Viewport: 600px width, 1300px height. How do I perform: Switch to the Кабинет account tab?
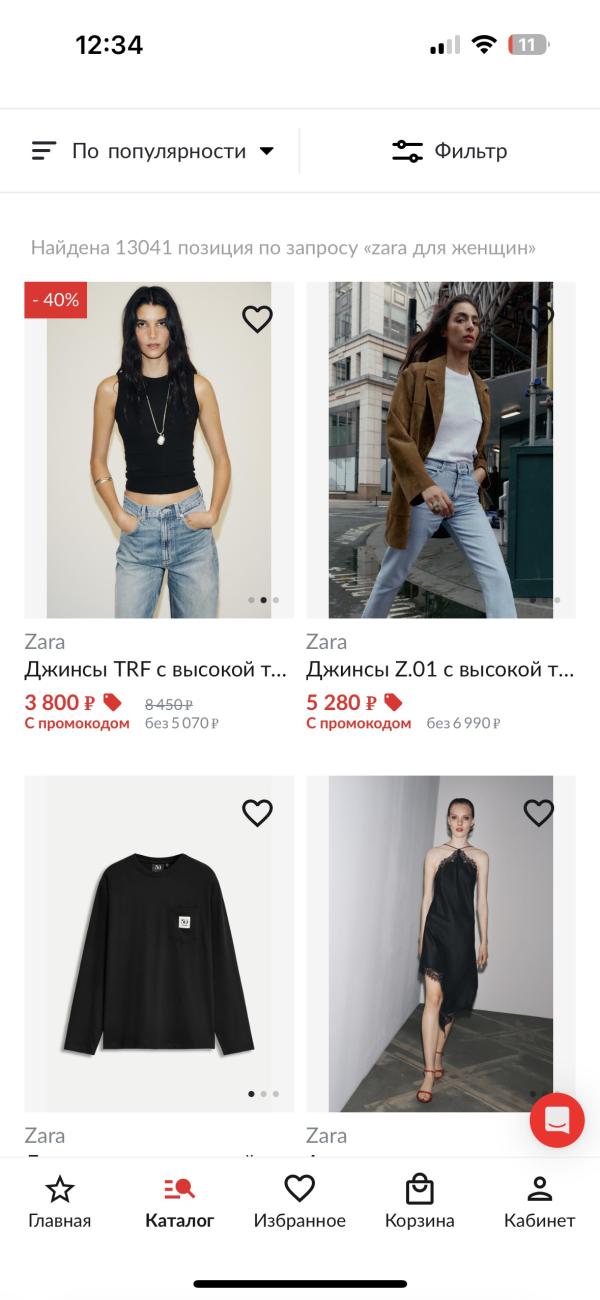(539, 1203)
